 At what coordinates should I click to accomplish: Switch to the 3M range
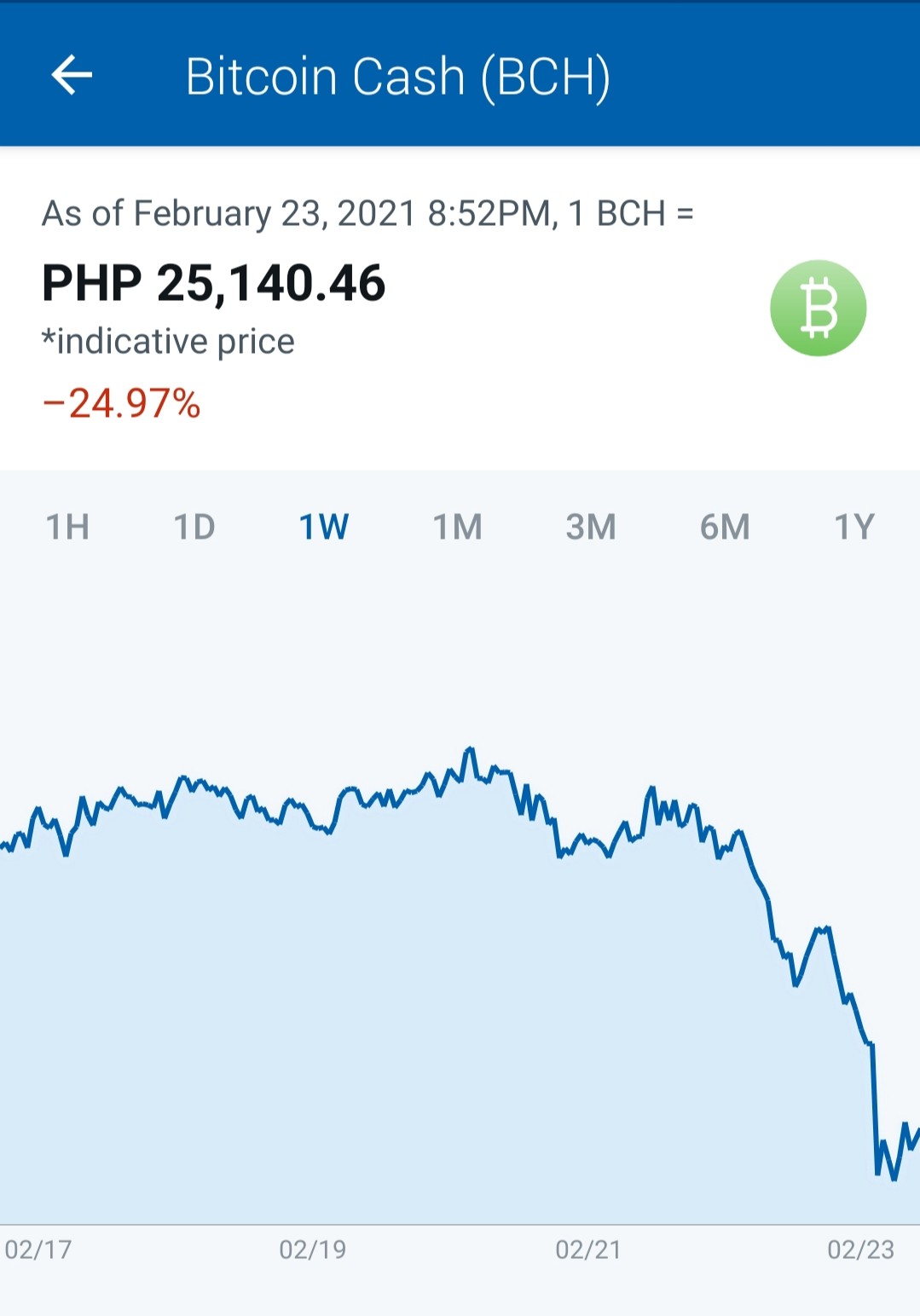click(x=591, y=527)
